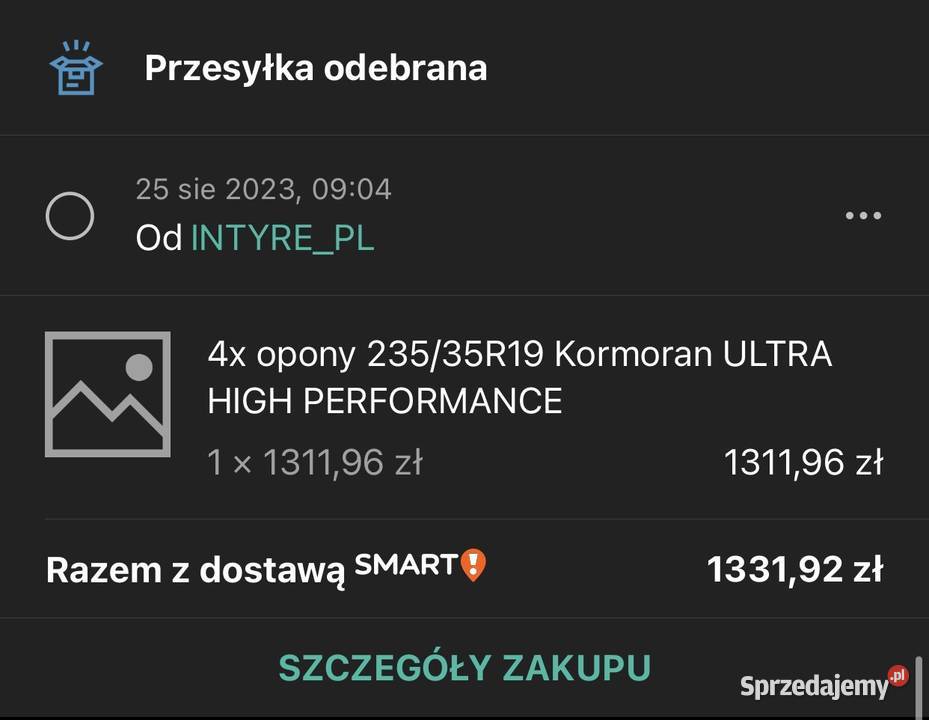Select the order from INTYRE_PL with the circle
Viewport: 929px width, 720px height.
(x=70, y=215)
